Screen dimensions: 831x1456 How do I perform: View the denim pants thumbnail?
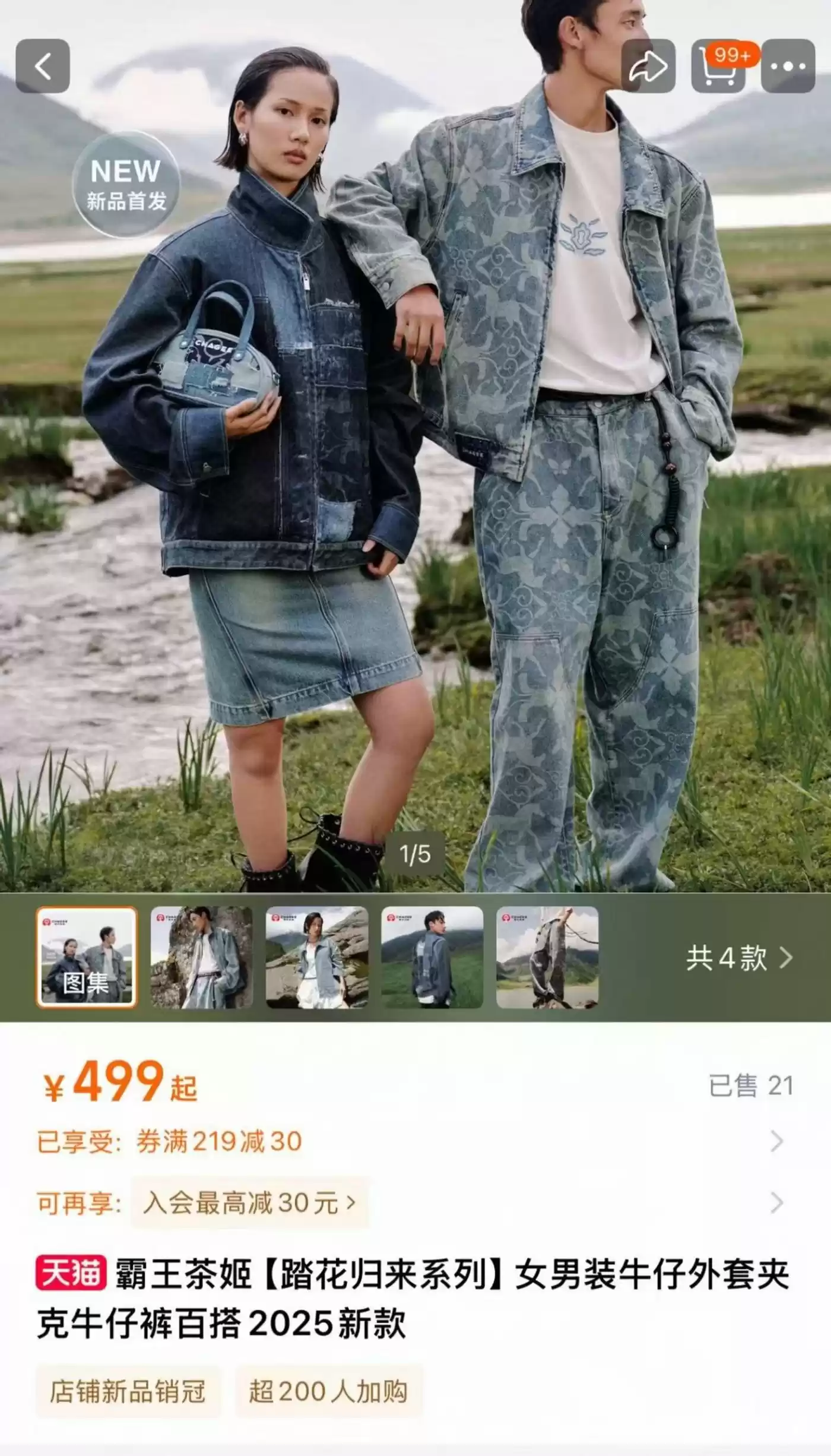547,957
